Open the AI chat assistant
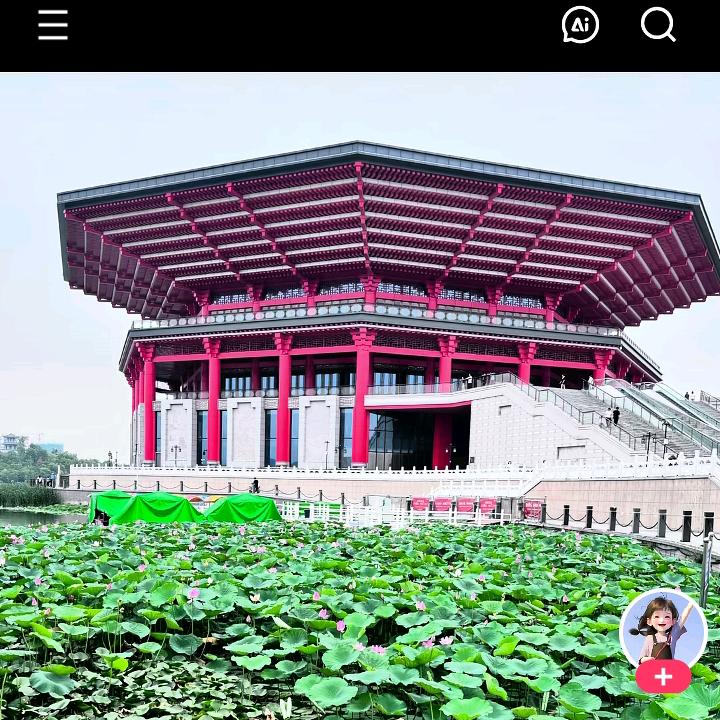Image resolution: width=720 pixels, height=720 pixels. [x=580, y=25]
